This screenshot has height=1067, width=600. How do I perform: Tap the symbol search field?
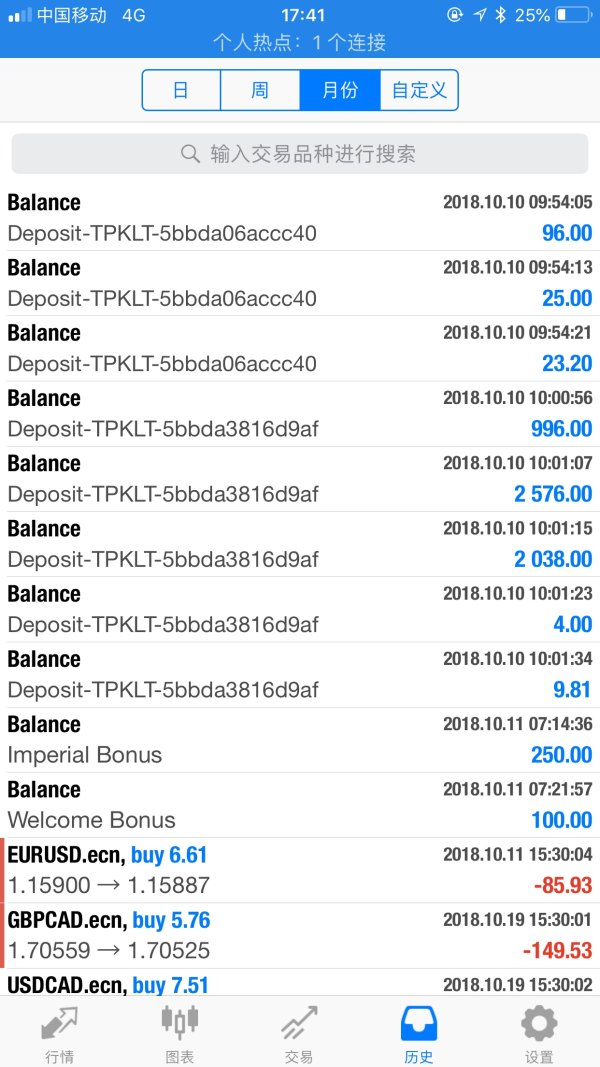coord(300,154)
